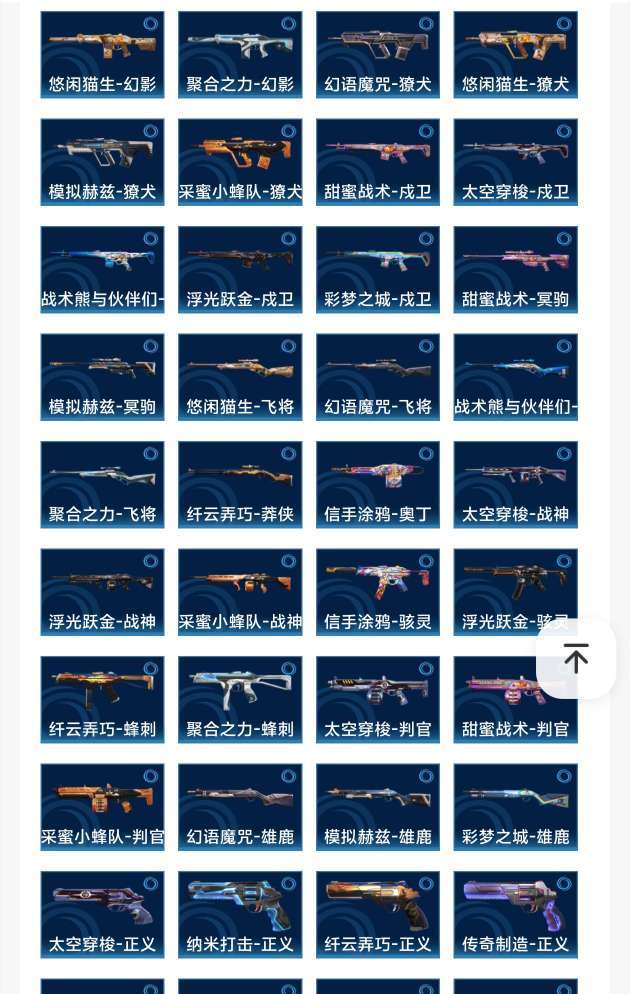This screenshot has height=994, width=630.
Task: Select the 彩梦之城-雄鹿 skin
Action: click(x=515, y=807)
